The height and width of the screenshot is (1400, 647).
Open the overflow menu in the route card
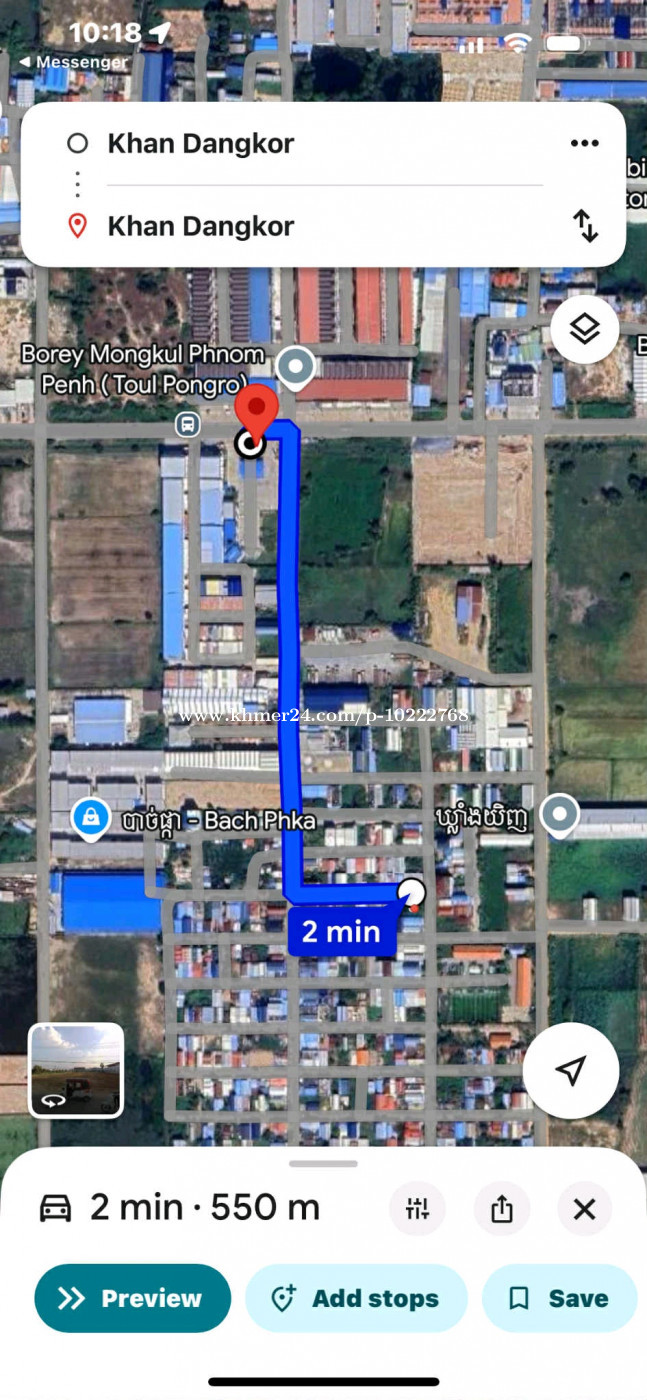pyautogui.click(x=584, y=143)
